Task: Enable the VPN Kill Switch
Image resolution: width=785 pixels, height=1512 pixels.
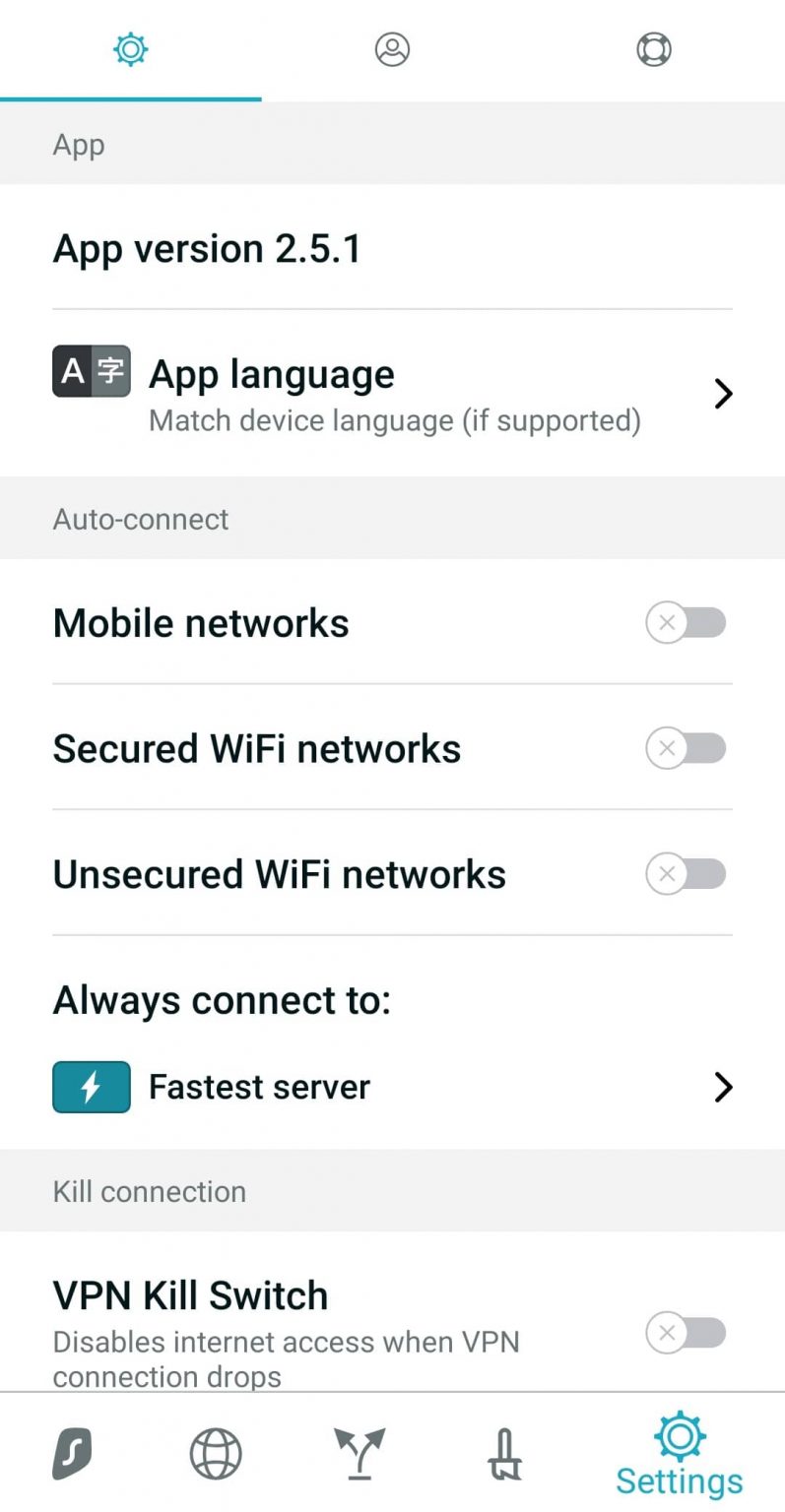Action: coord(686,1333)
